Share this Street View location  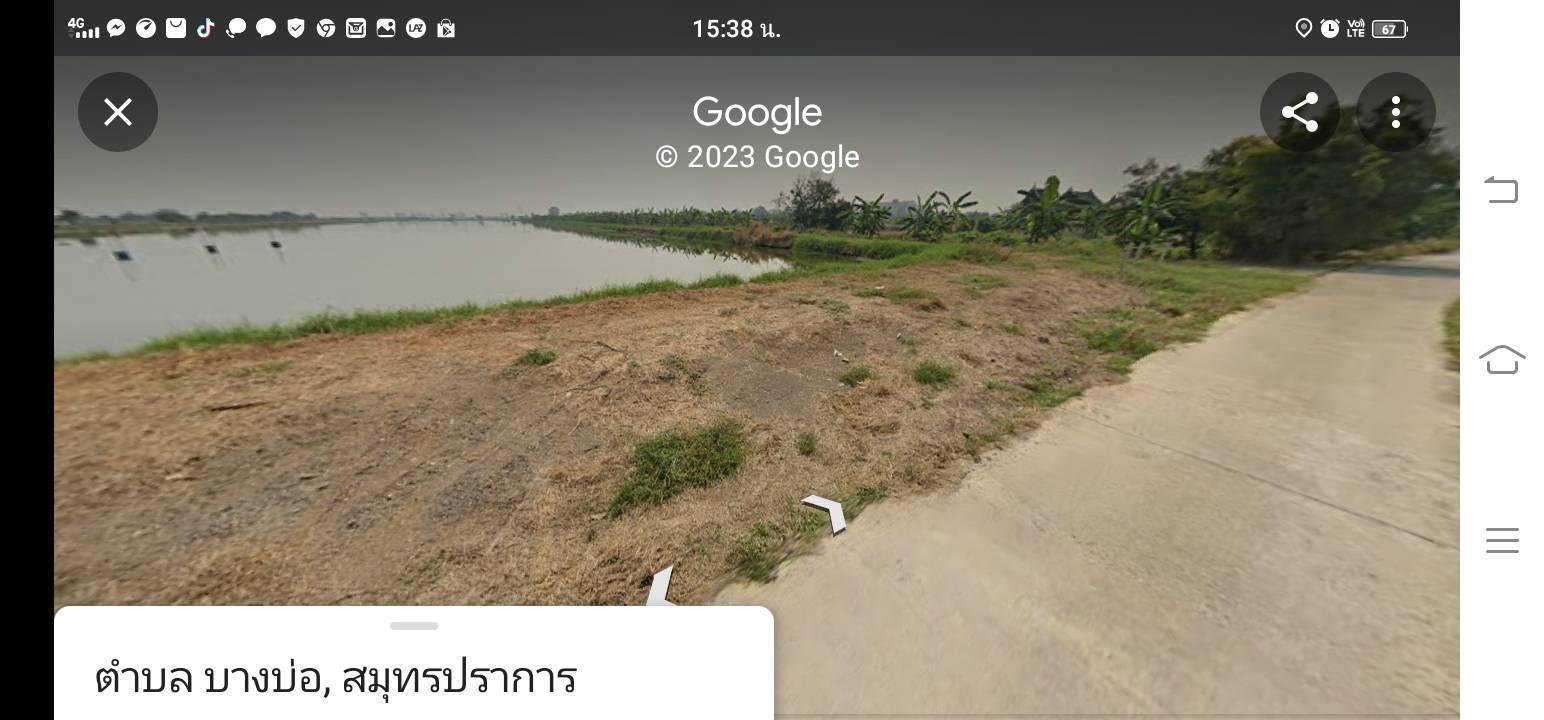tap(1299, 112)
